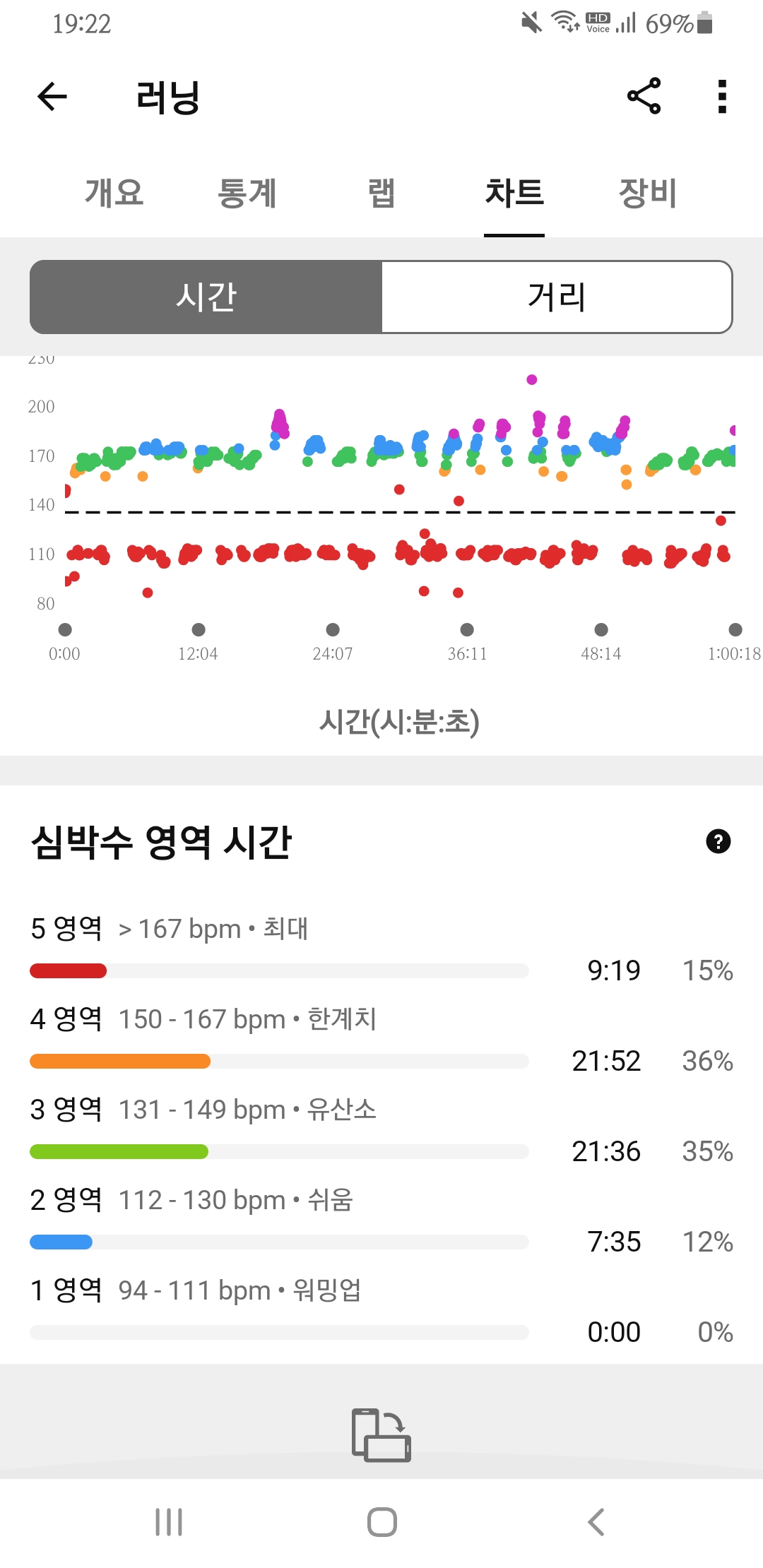Image resolution: width=763 pixels, height=1568 pixels.
Task: Switch the chart axis to 거리
Action: 557,297
